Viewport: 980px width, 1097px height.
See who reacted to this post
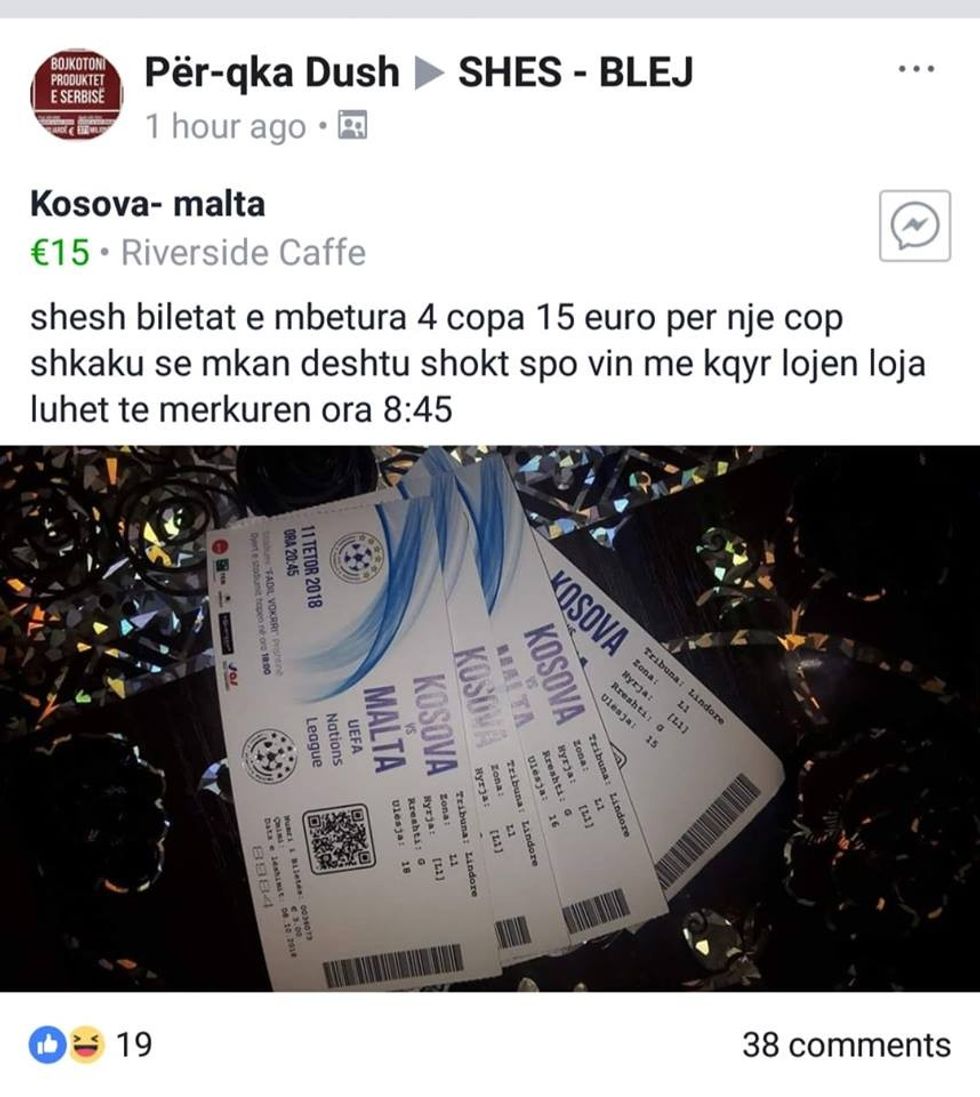[x=91, y=1046]
